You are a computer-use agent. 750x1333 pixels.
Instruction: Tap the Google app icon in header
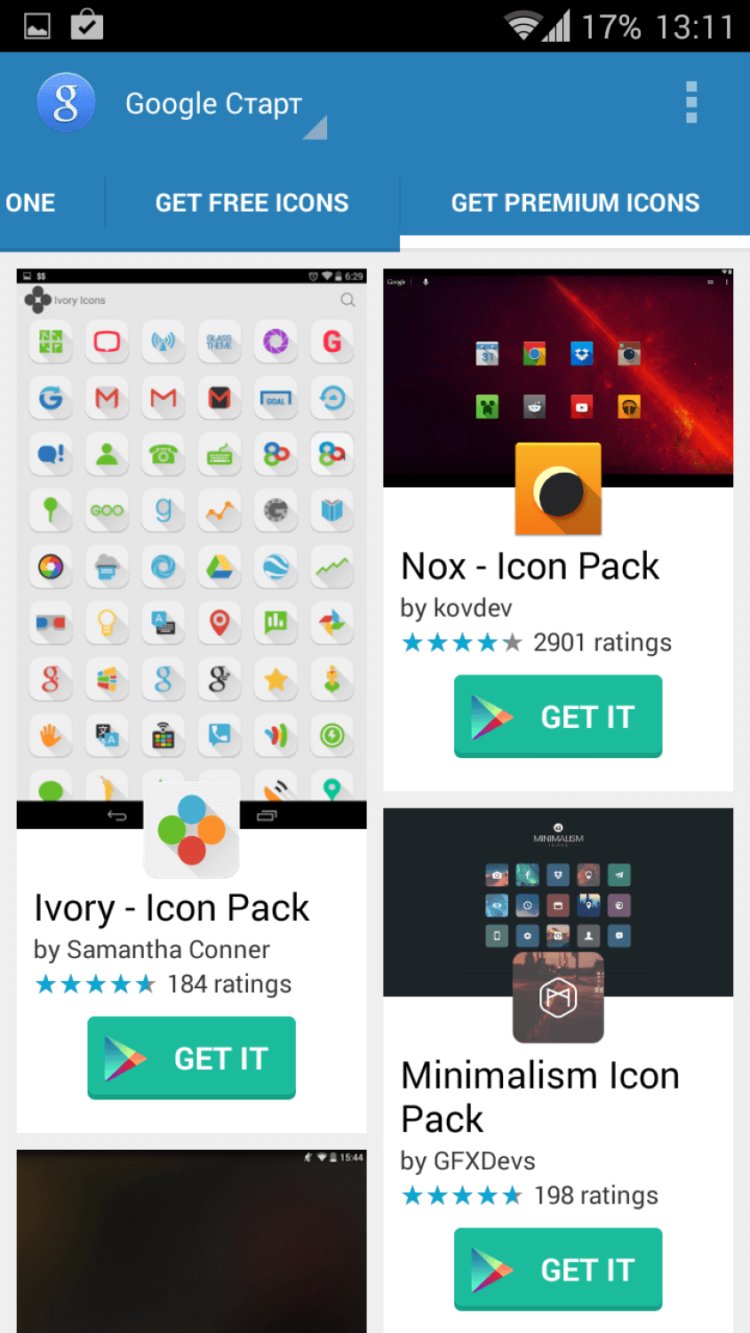click(66, 103)
